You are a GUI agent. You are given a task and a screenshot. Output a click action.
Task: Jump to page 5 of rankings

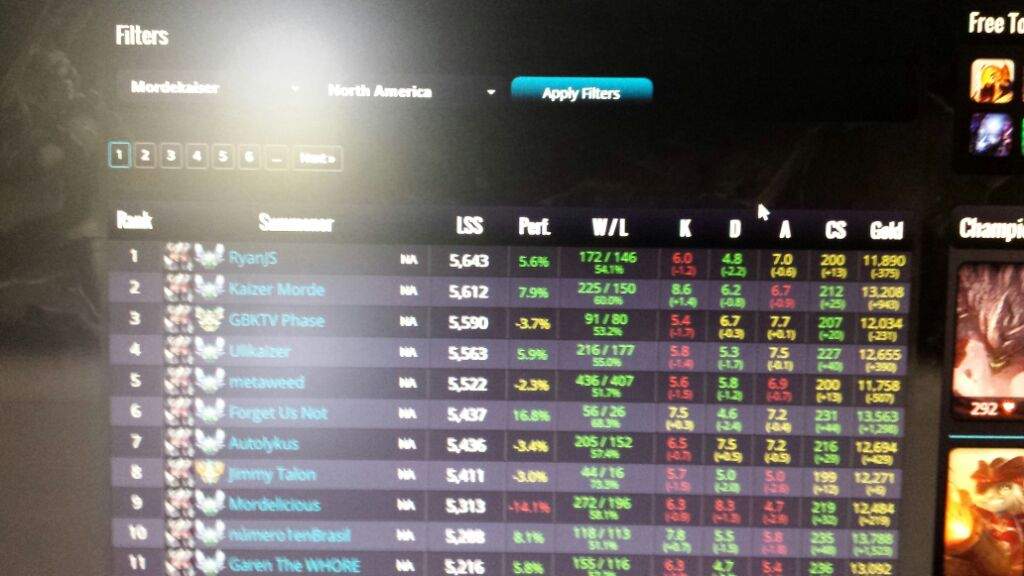[223, 156]
